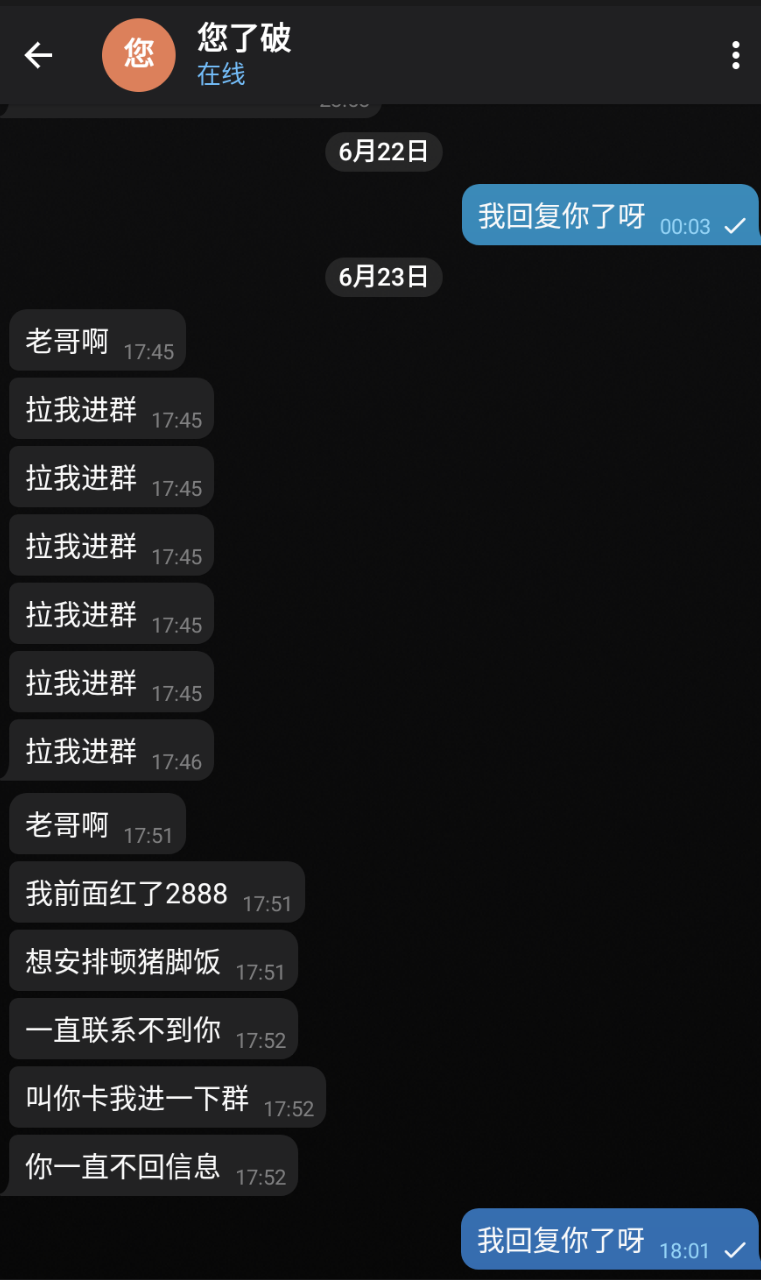Go back using the arrow icon
This screenshot has width=761, height=1280.
pyautogui.click(x=38, y=55)
